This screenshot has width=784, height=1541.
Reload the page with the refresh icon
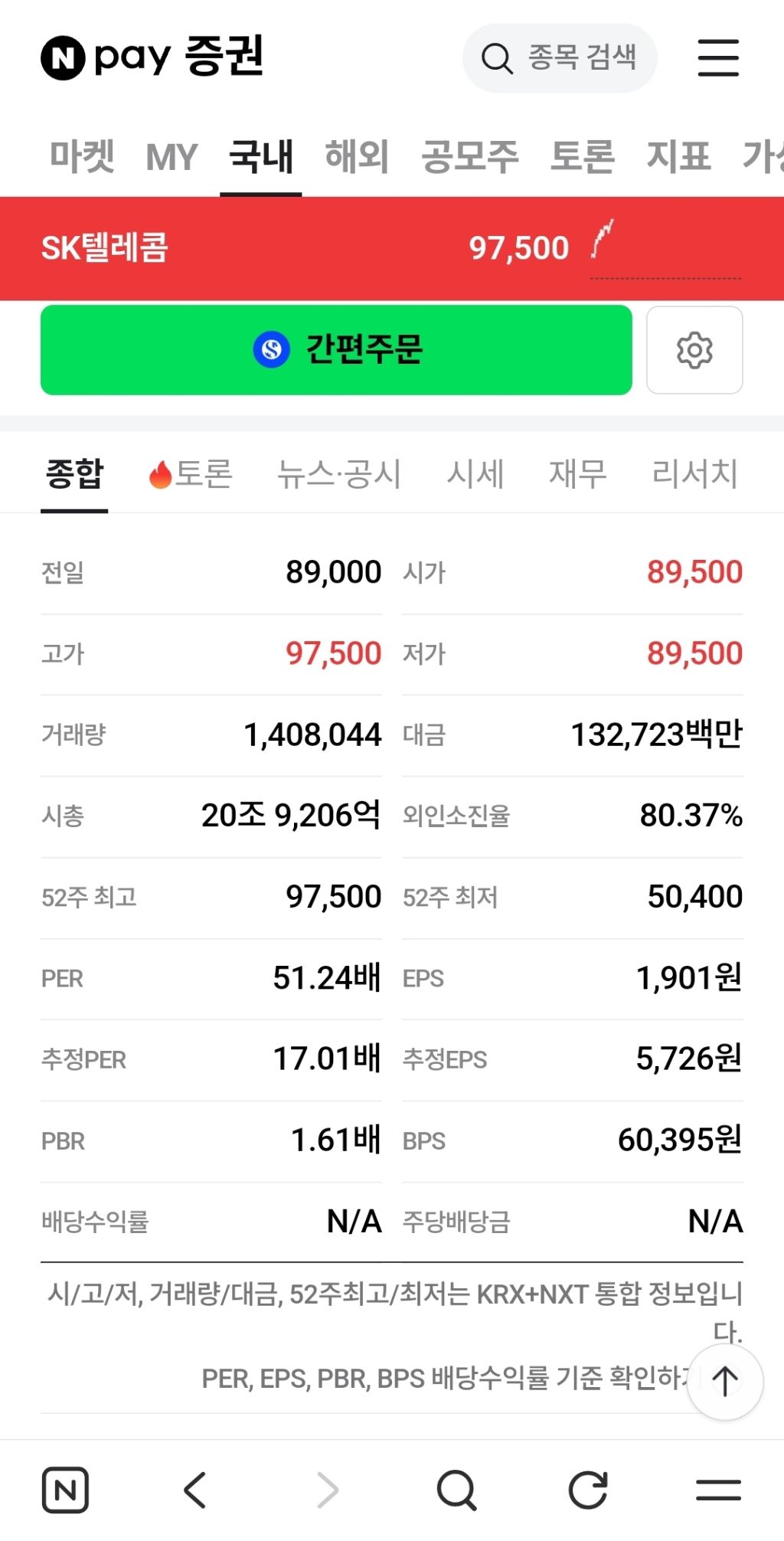pyautogui.click(x=588, y=1490)
